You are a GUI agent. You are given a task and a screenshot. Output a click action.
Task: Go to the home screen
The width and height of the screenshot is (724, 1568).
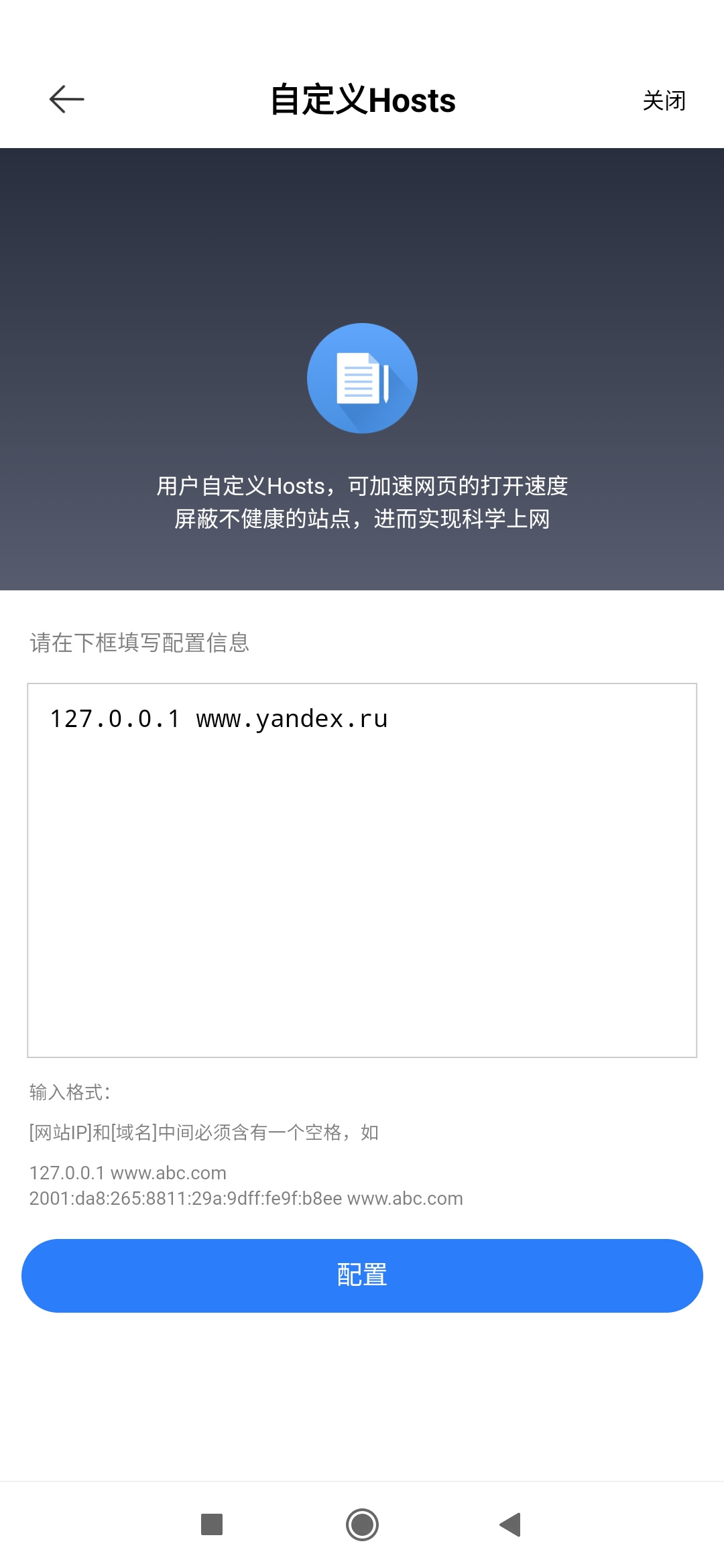click(x=362, y=1524)
